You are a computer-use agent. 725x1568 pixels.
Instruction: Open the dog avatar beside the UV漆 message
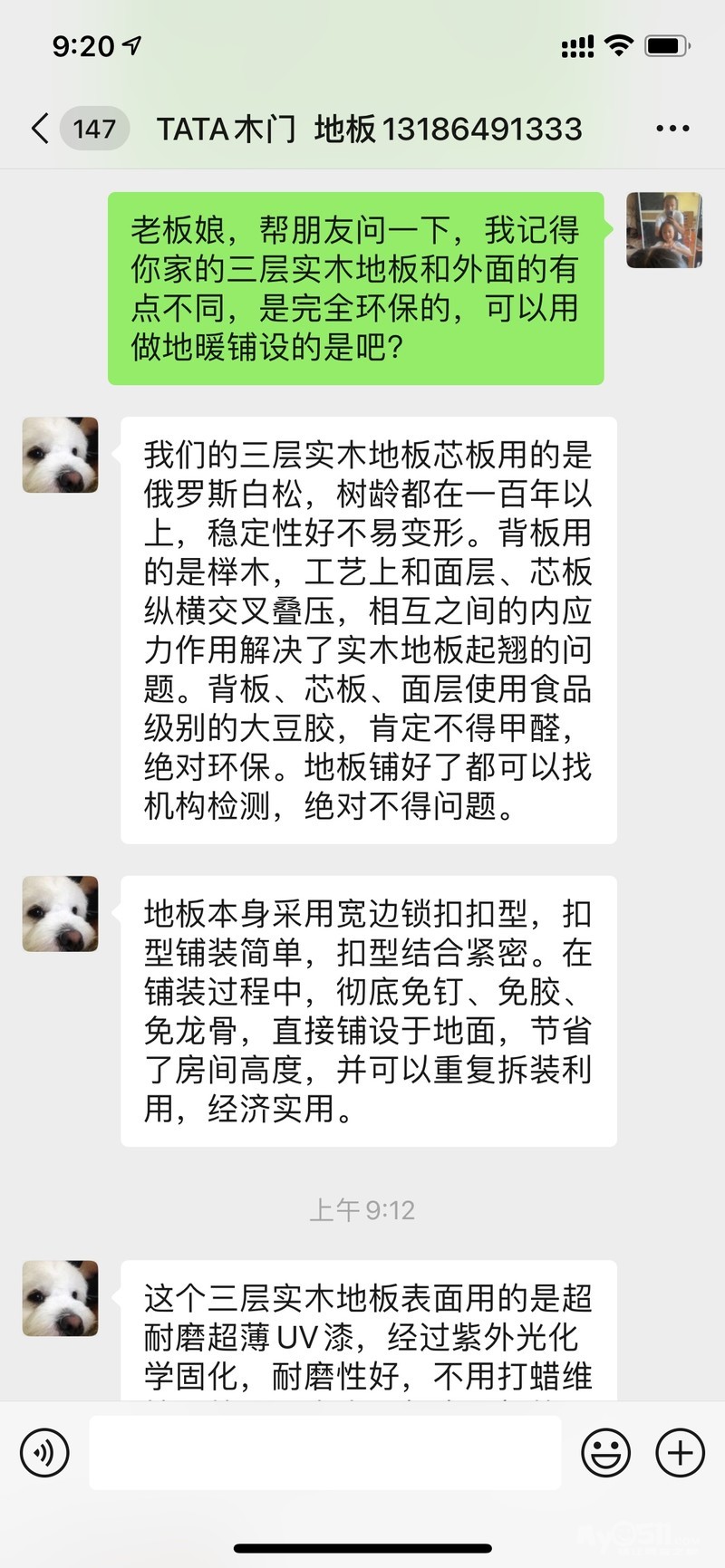coord(60,1298)
